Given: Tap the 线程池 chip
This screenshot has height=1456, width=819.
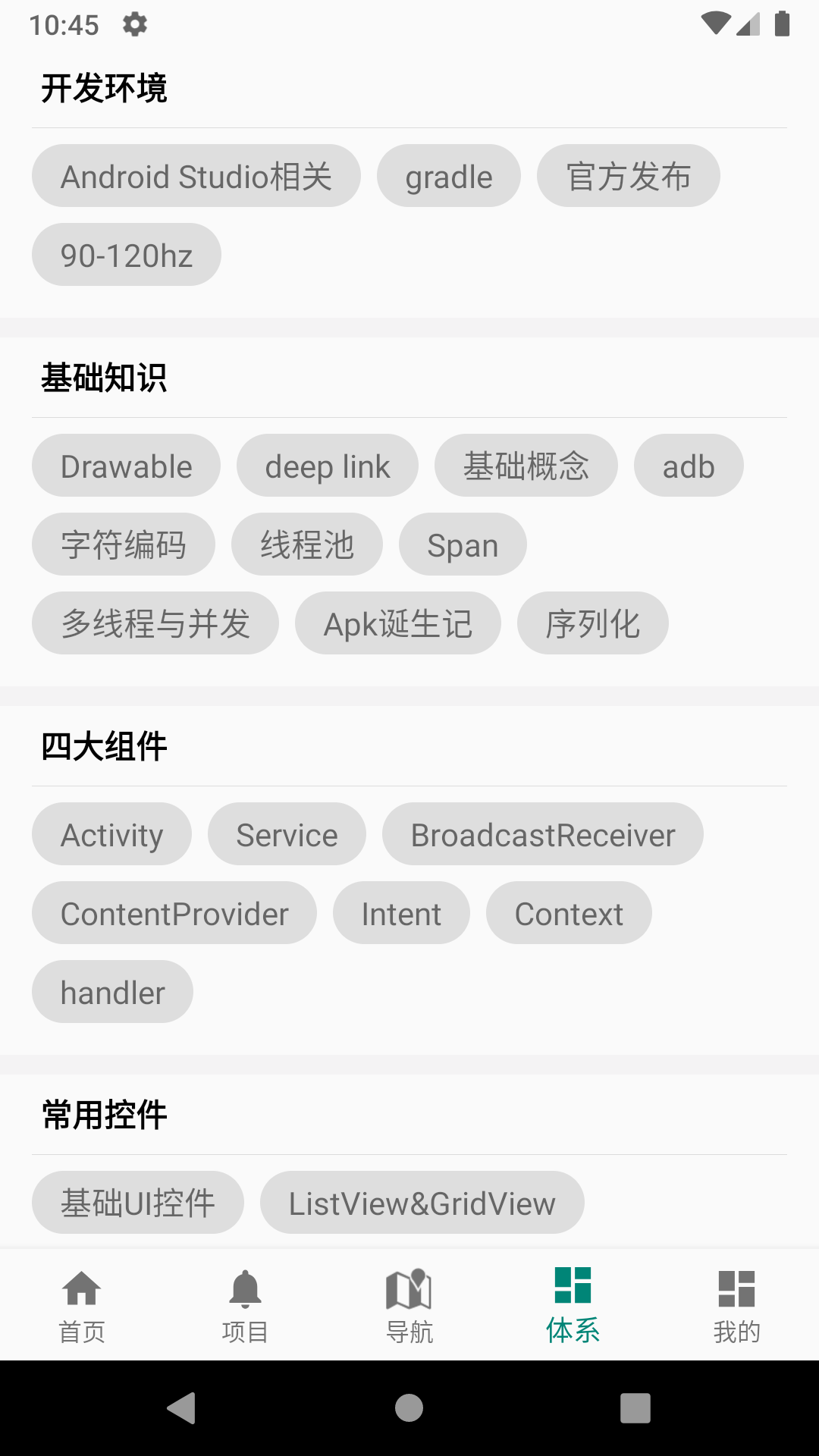Looking at the screenshot, I should [x=307, y=544].
